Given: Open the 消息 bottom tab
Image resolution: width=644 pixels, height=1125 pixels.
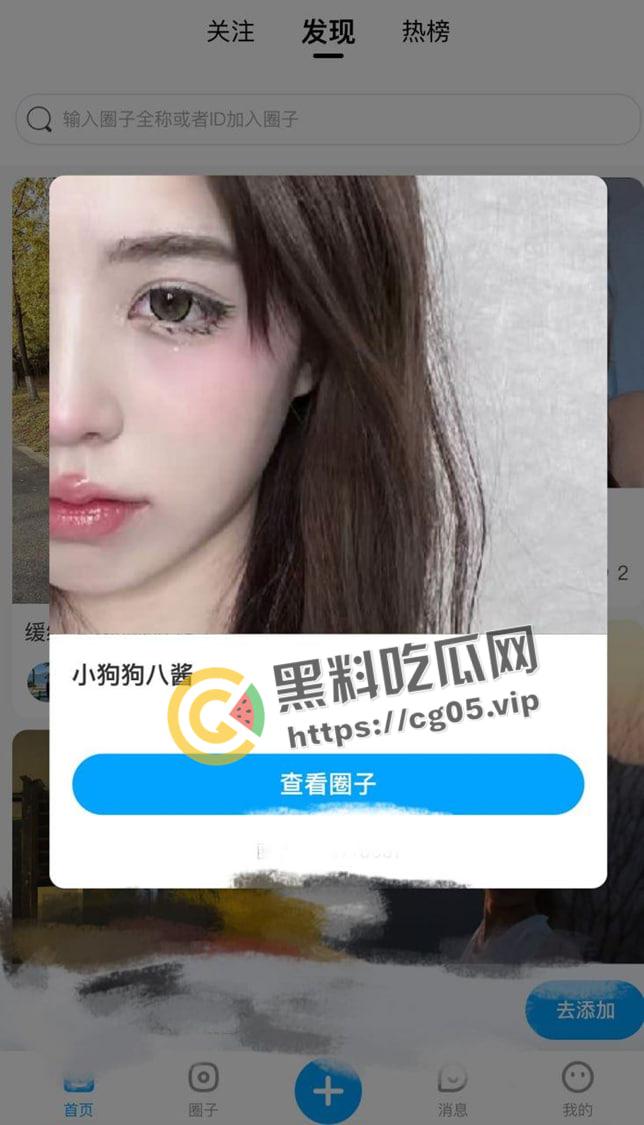Looking at the screenshot, I should point(453,1090).
